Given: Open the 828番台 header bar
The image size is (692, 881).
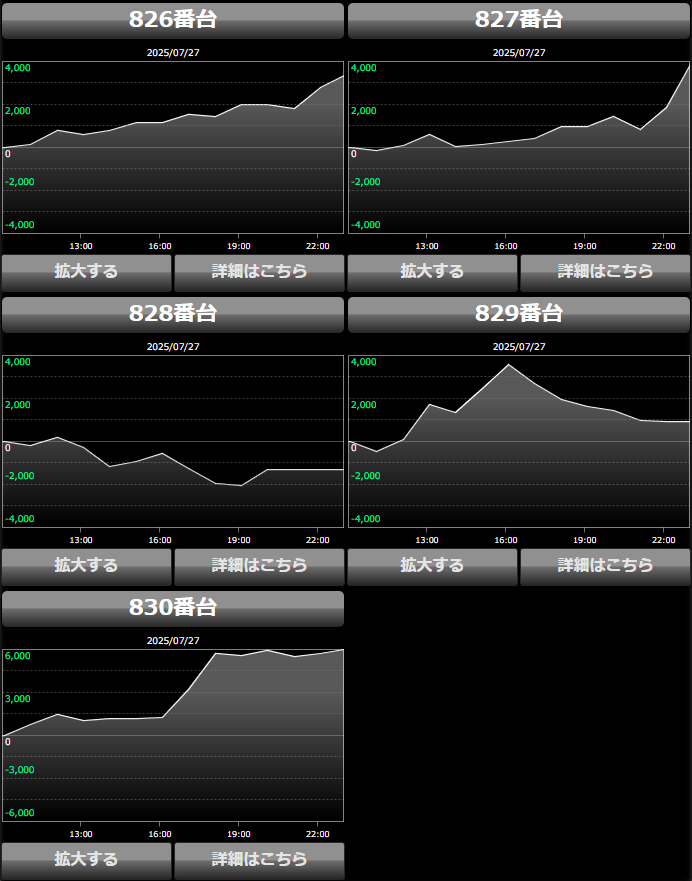Looking at the screenshot, I should tap(173, 314).
